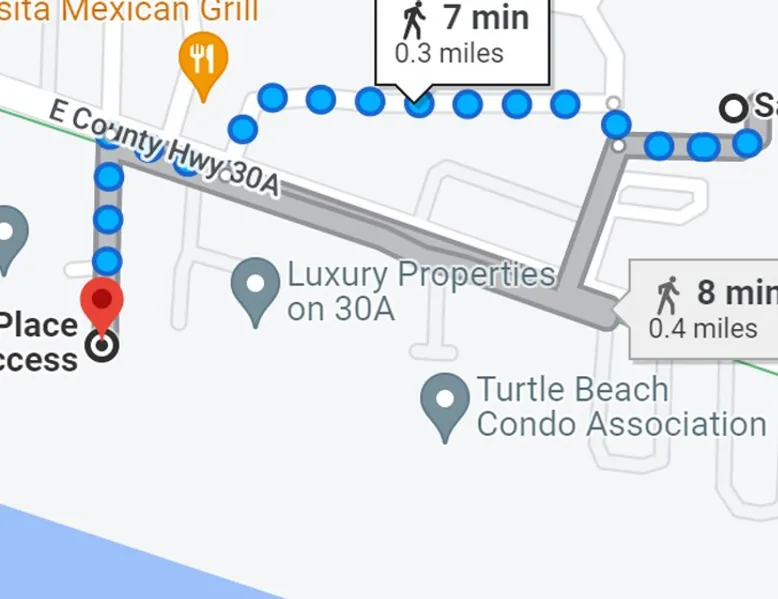Open the Turtle Beach Condo Association pin

point(445,401)
